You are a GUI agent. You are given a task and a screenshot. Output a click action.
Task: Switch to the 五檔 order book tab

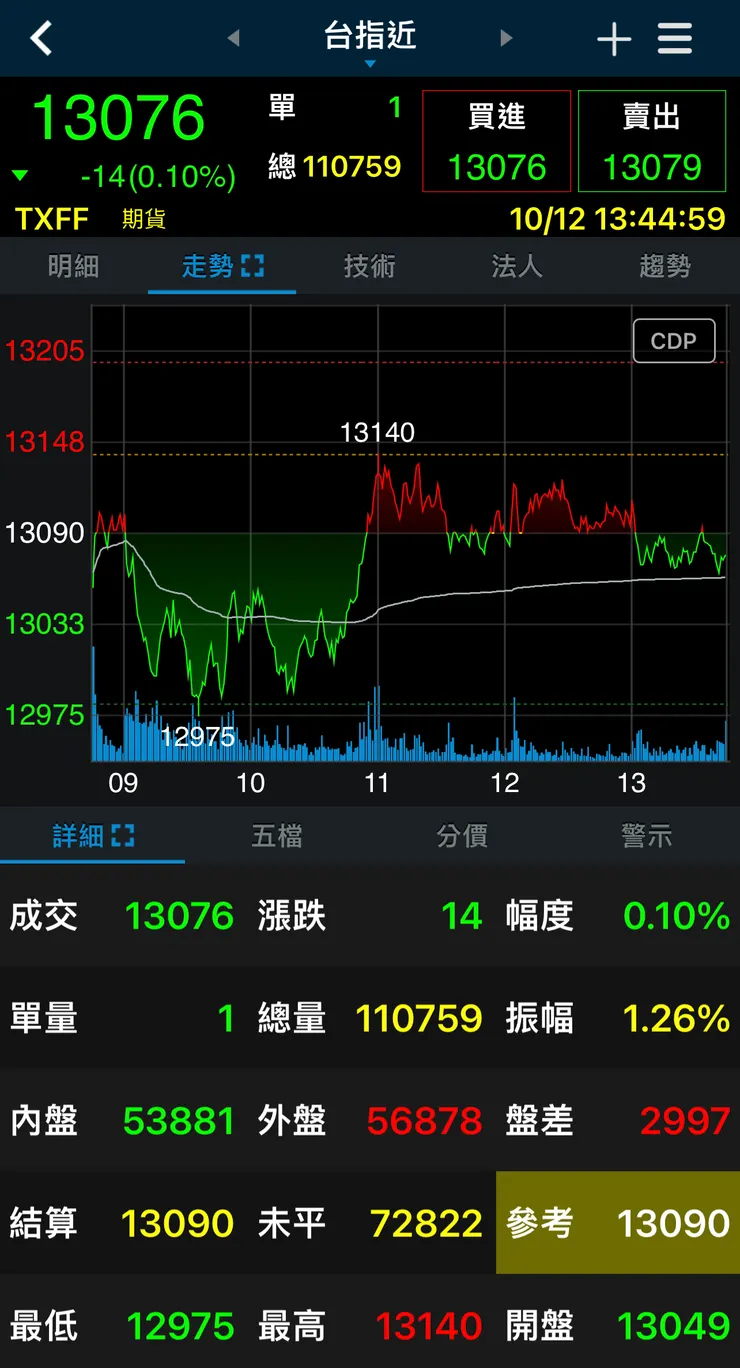[x=277, y=837]
